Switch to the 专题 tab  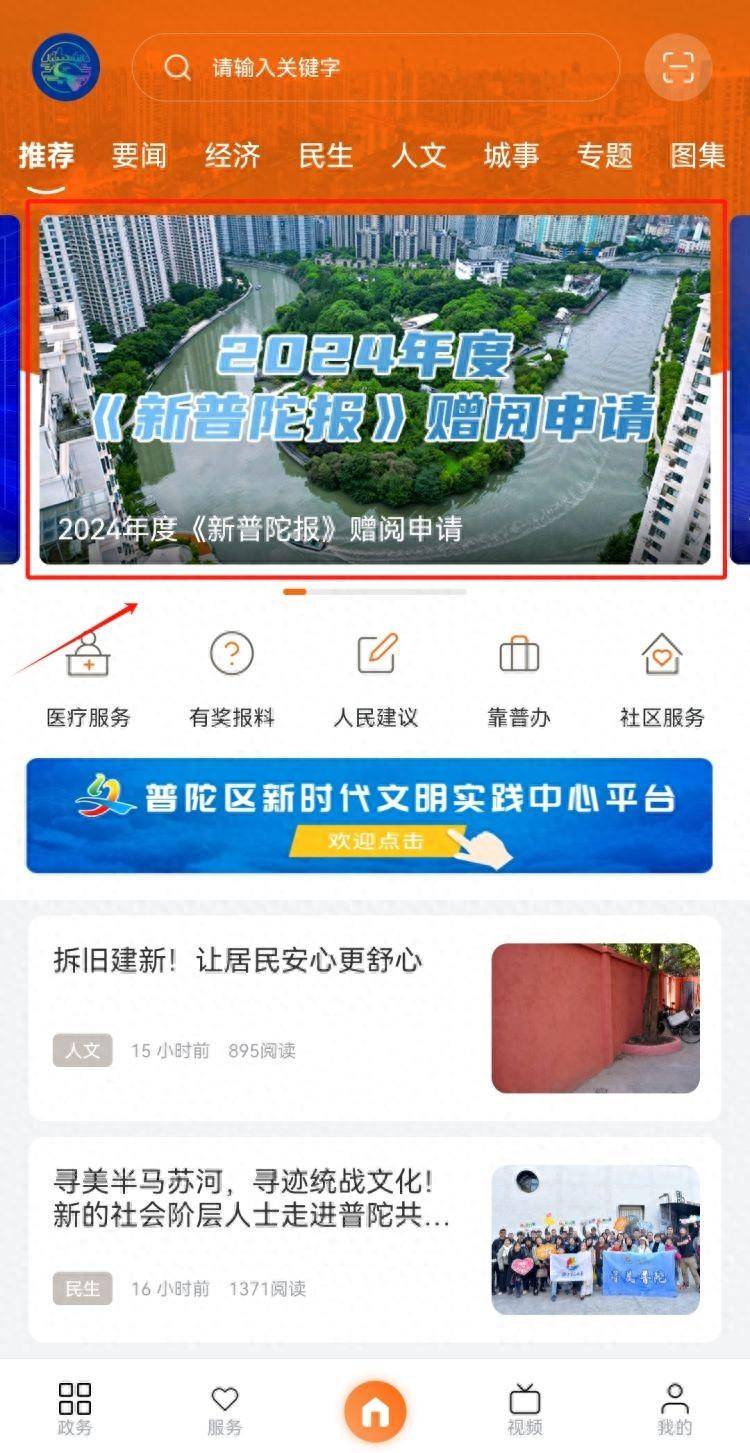tap(604, 156)
